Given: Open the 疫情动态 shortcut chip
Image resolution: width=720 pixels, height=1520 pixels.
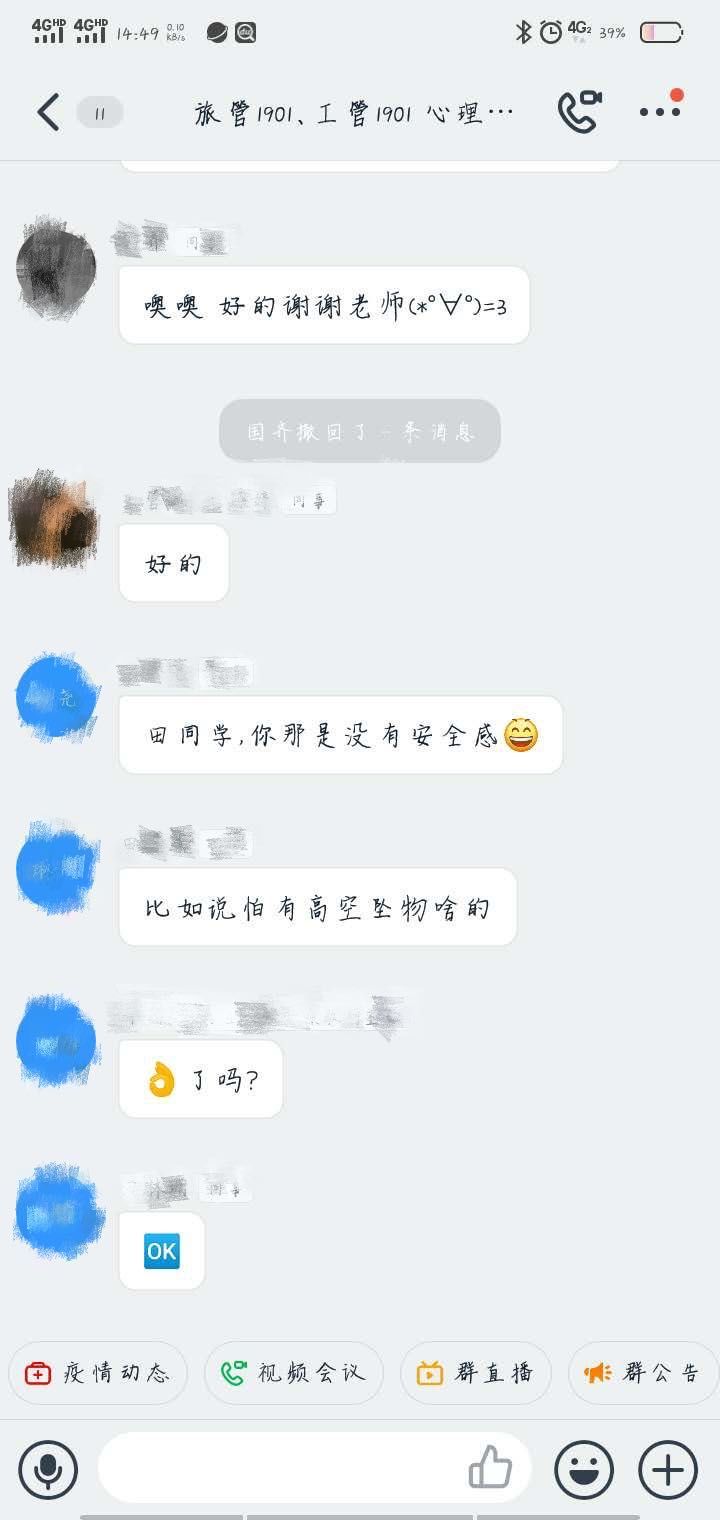Looking at the screenshot, I should [x=98, y=1373].
